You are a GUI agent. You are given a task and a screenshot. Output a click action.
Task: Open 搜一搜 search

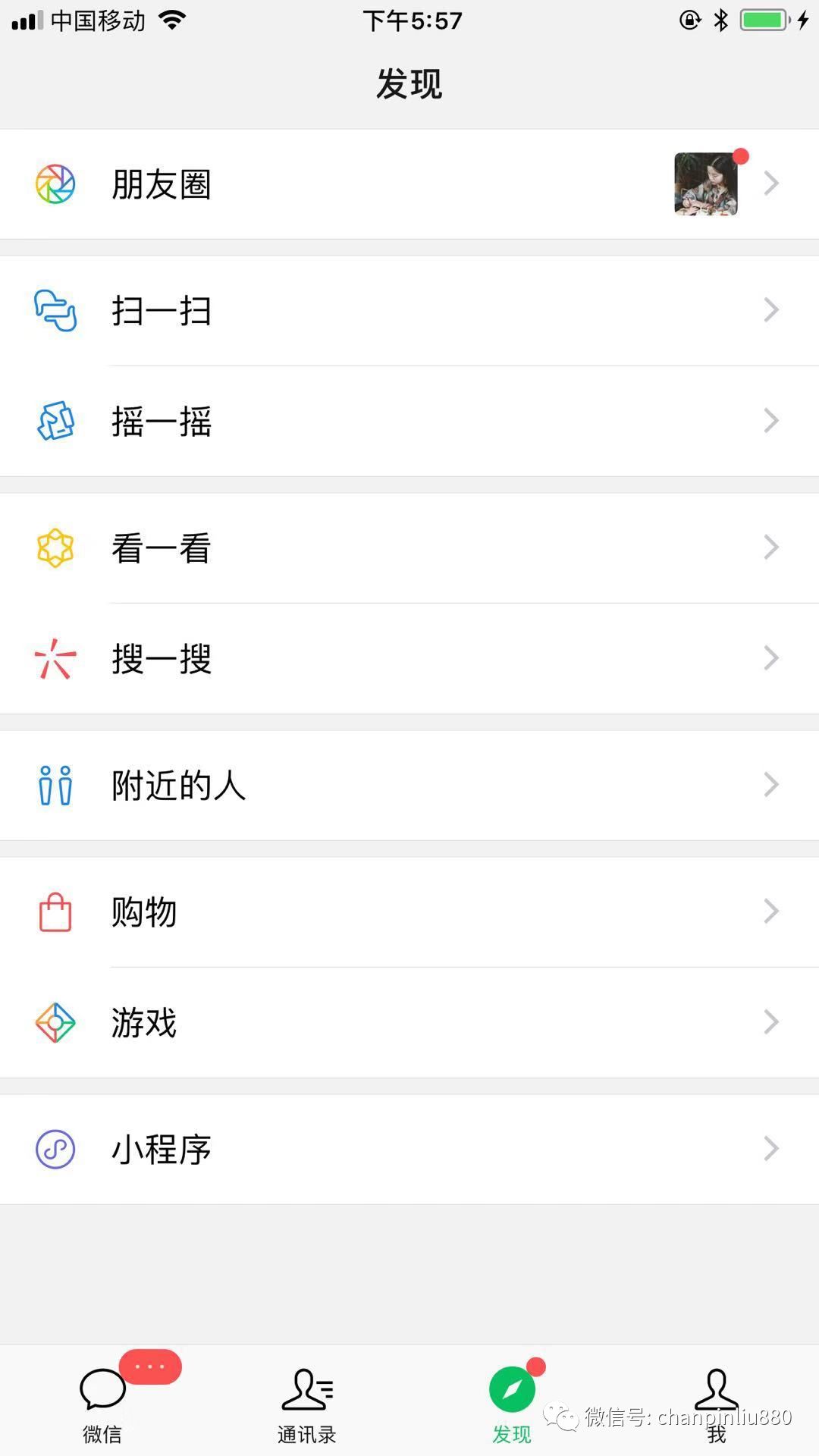pos(409,658)
